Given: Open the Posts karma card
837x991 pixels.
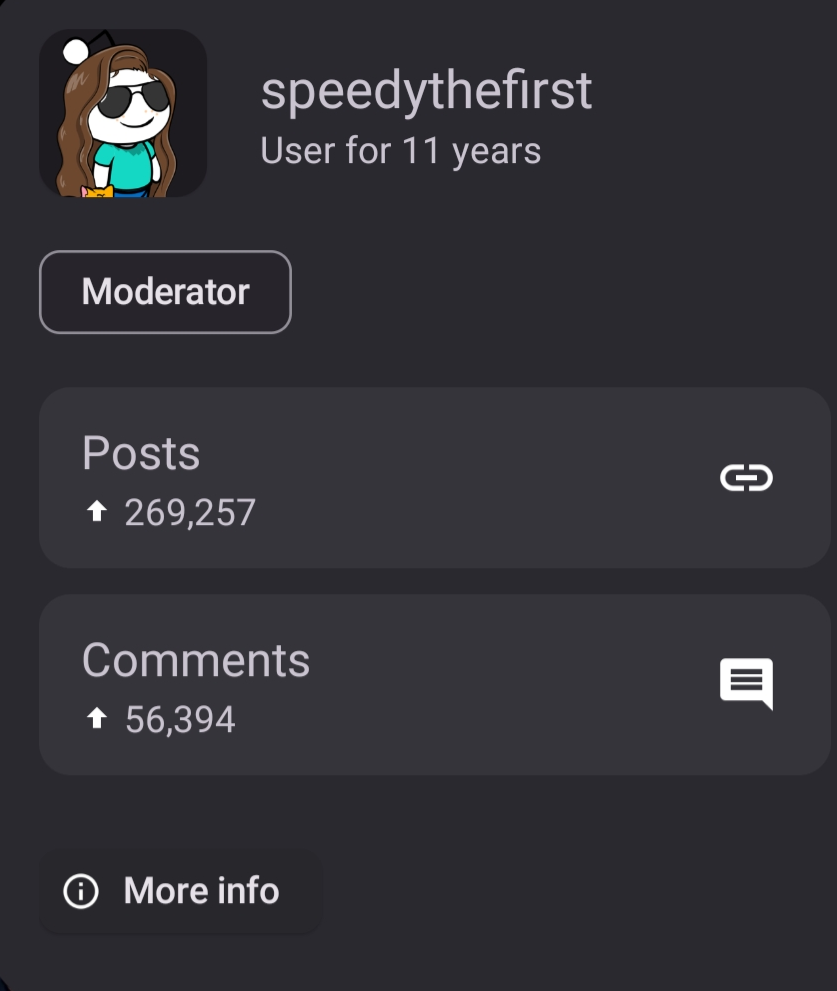Looking at the screenshot, I should click(434, 478).
